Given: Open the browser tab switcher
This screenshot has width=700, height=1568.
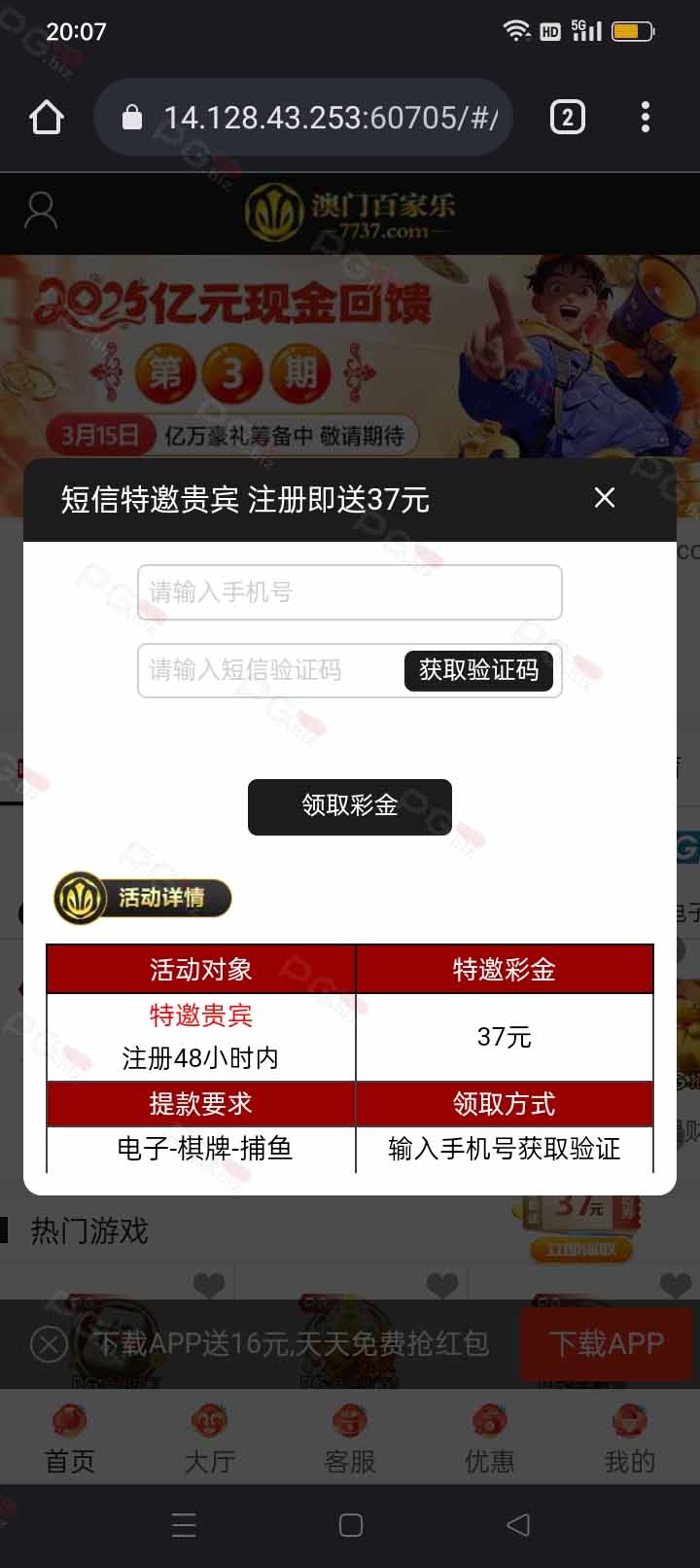Looking at the screenshot, I should [568, 118].
